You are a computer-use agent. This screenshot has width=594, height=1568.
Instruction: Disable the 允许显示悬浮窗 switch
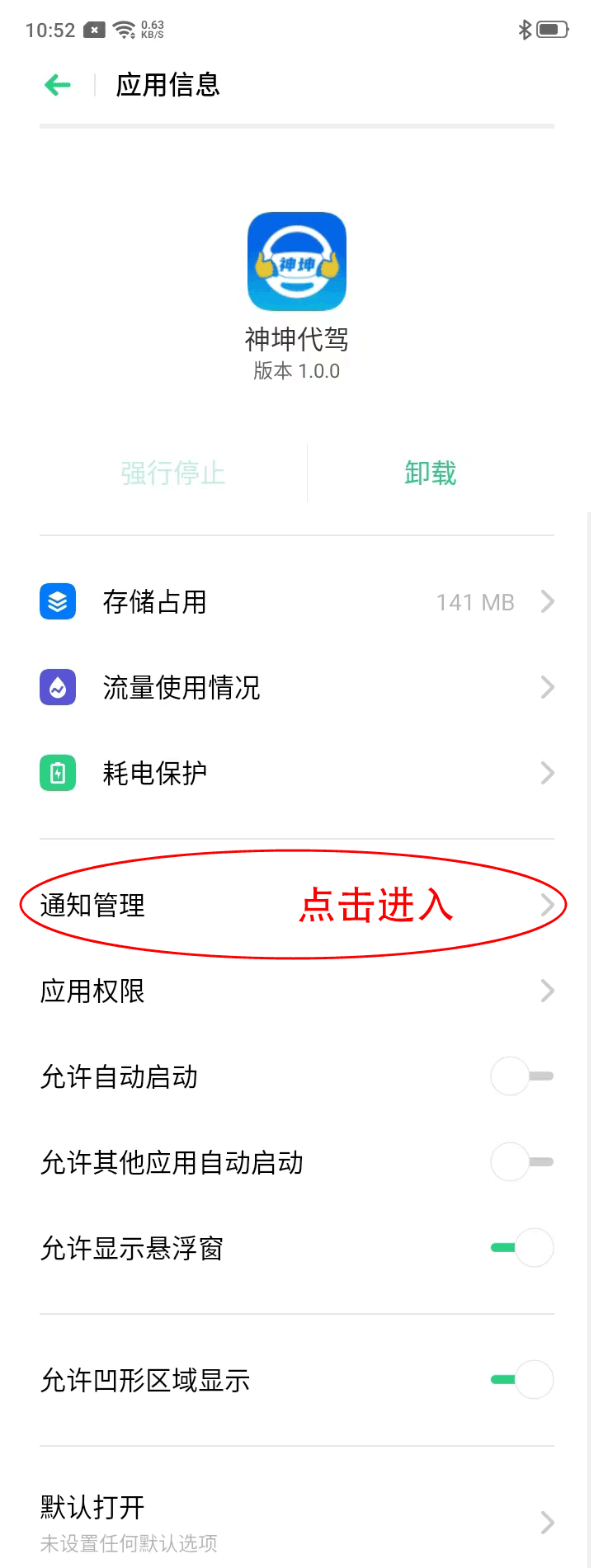[x=521, y=1248]
